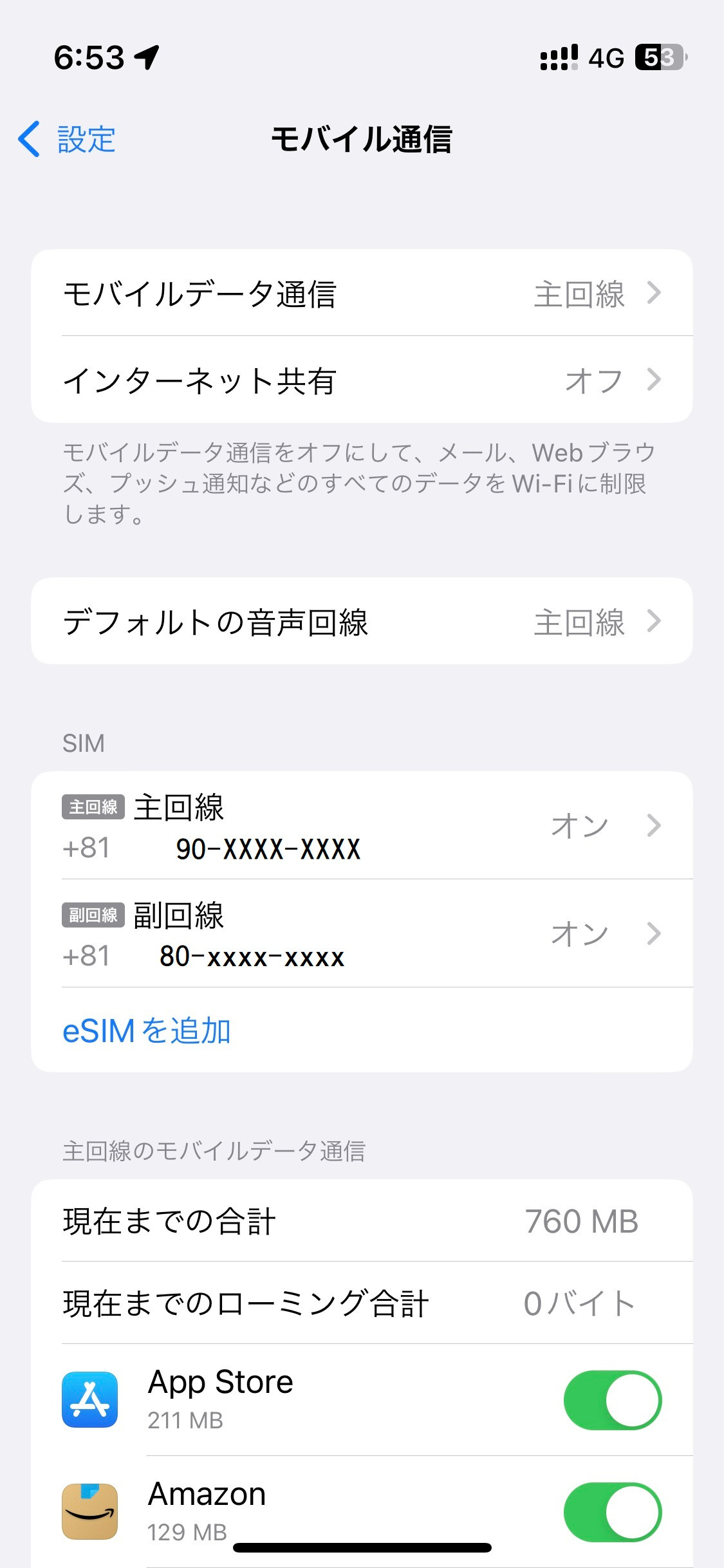Open the 主回線 SIM details
The image size is (724, 1568).
[362, 826]
